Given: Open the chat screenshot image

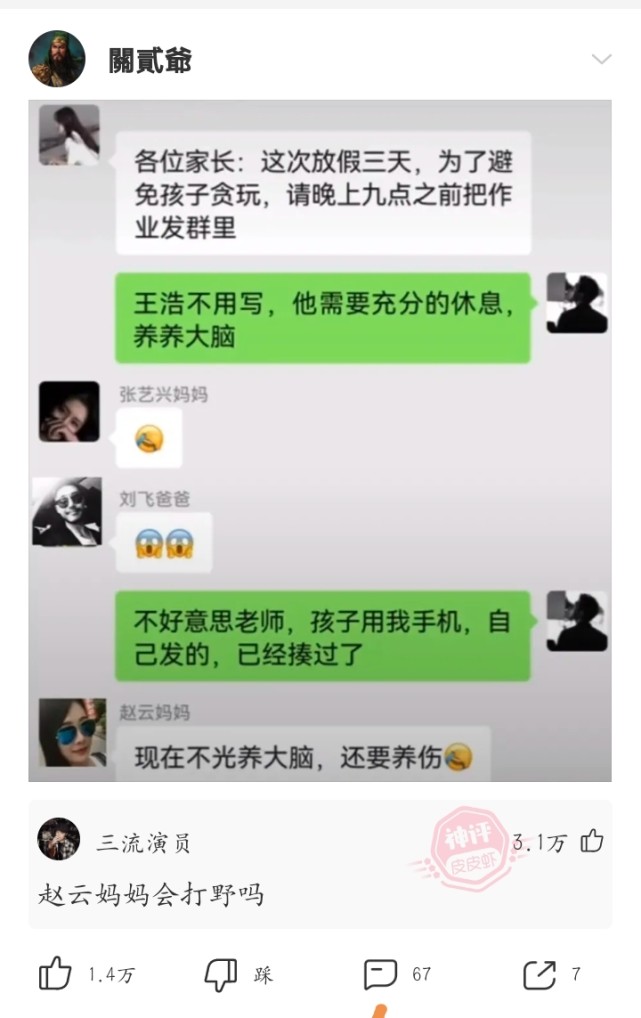Looking at the screenshot, I should click(320, 440).
